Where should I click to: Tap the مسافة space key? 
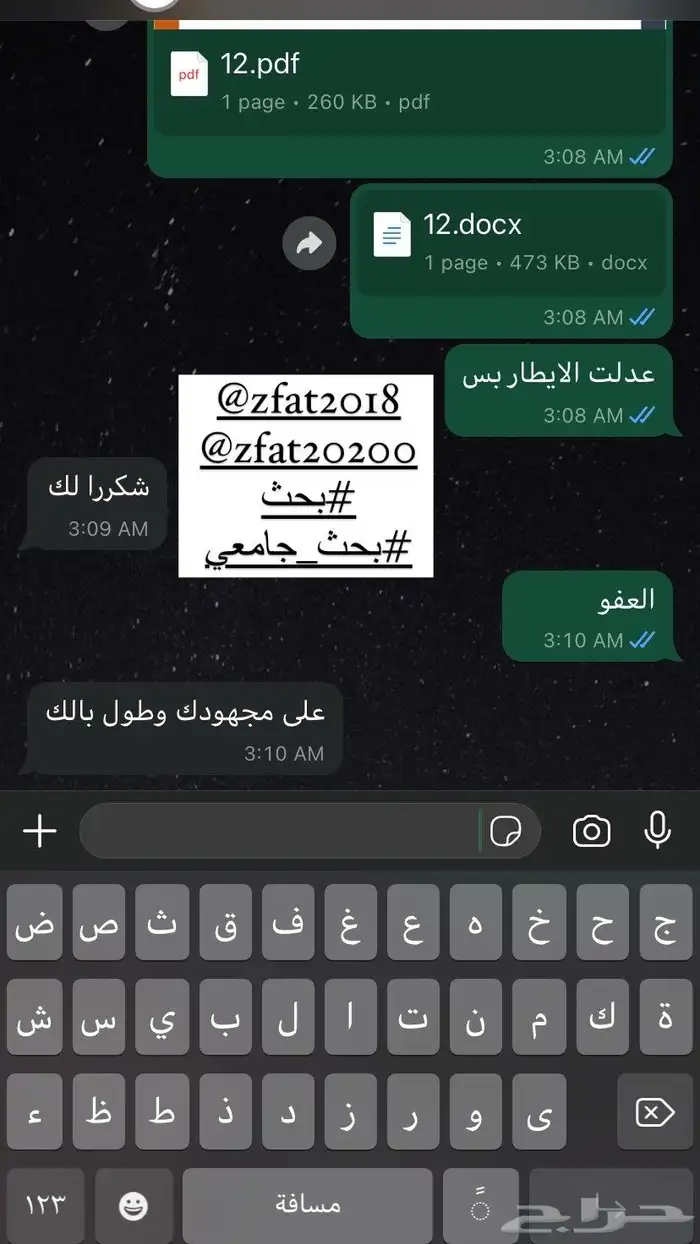point(308,1206)
